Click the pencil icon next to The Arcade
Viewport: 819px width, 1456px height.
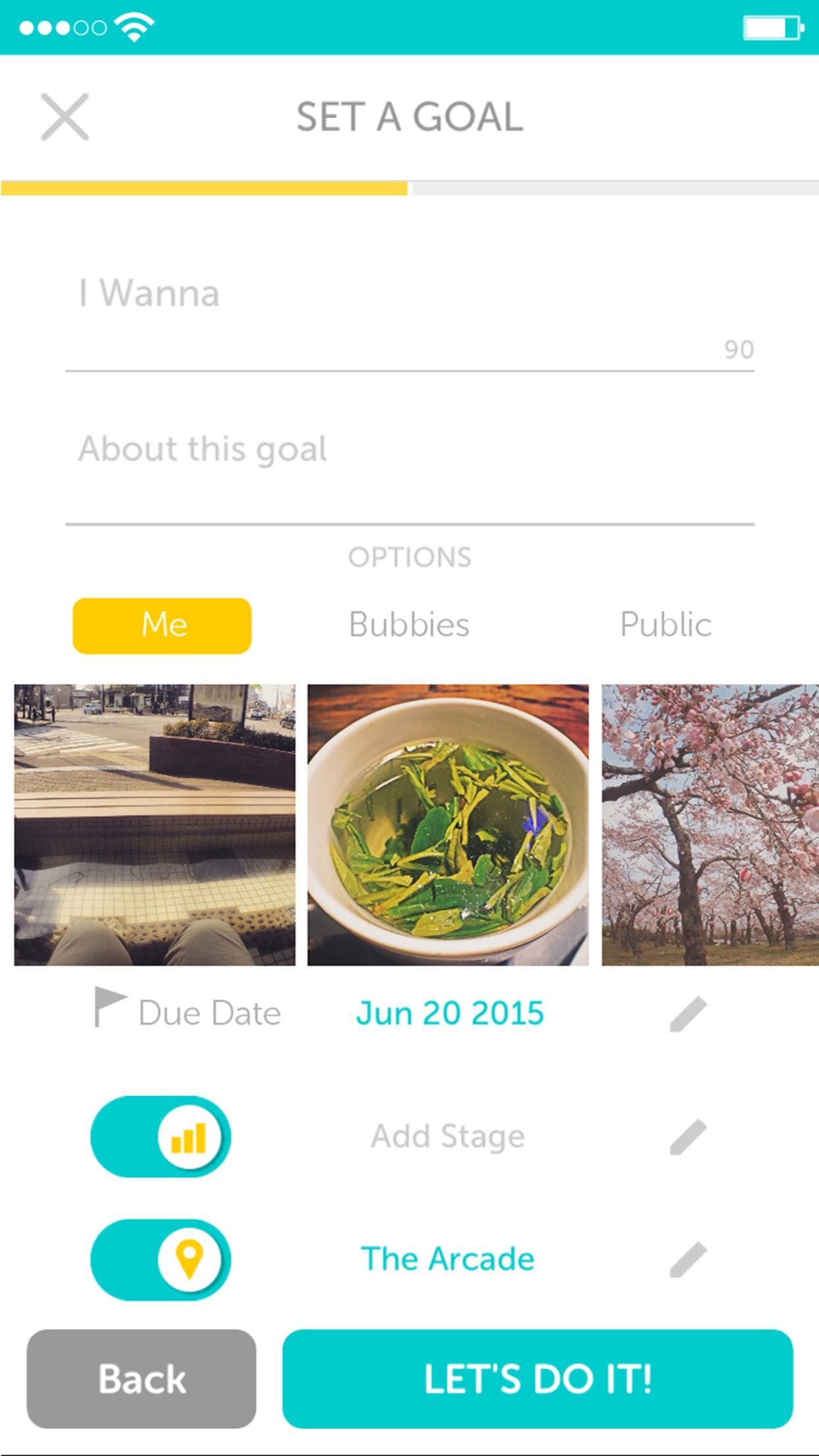click(690, 1258)
